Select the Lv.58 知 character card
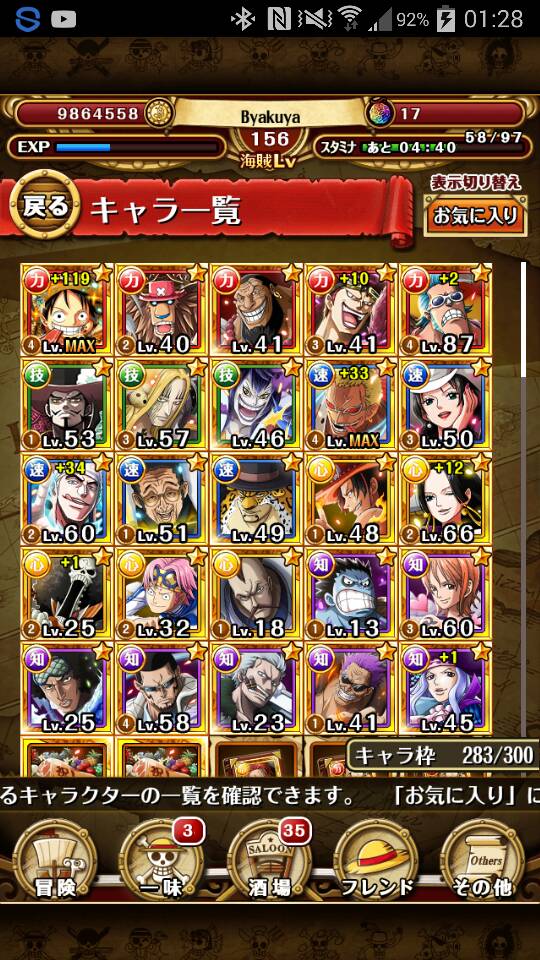 (x=162, y=688)
